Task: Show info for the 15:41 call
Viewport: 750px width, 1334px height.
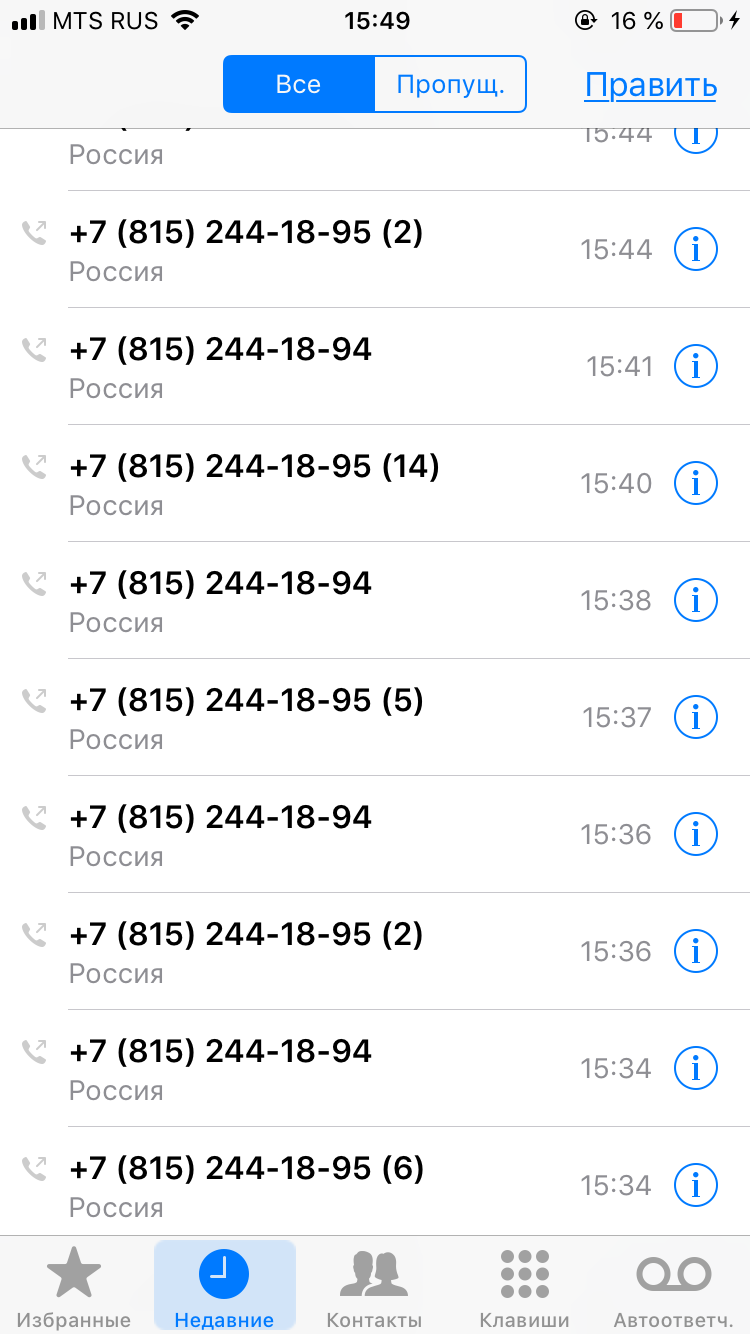Action: point(696,367)
